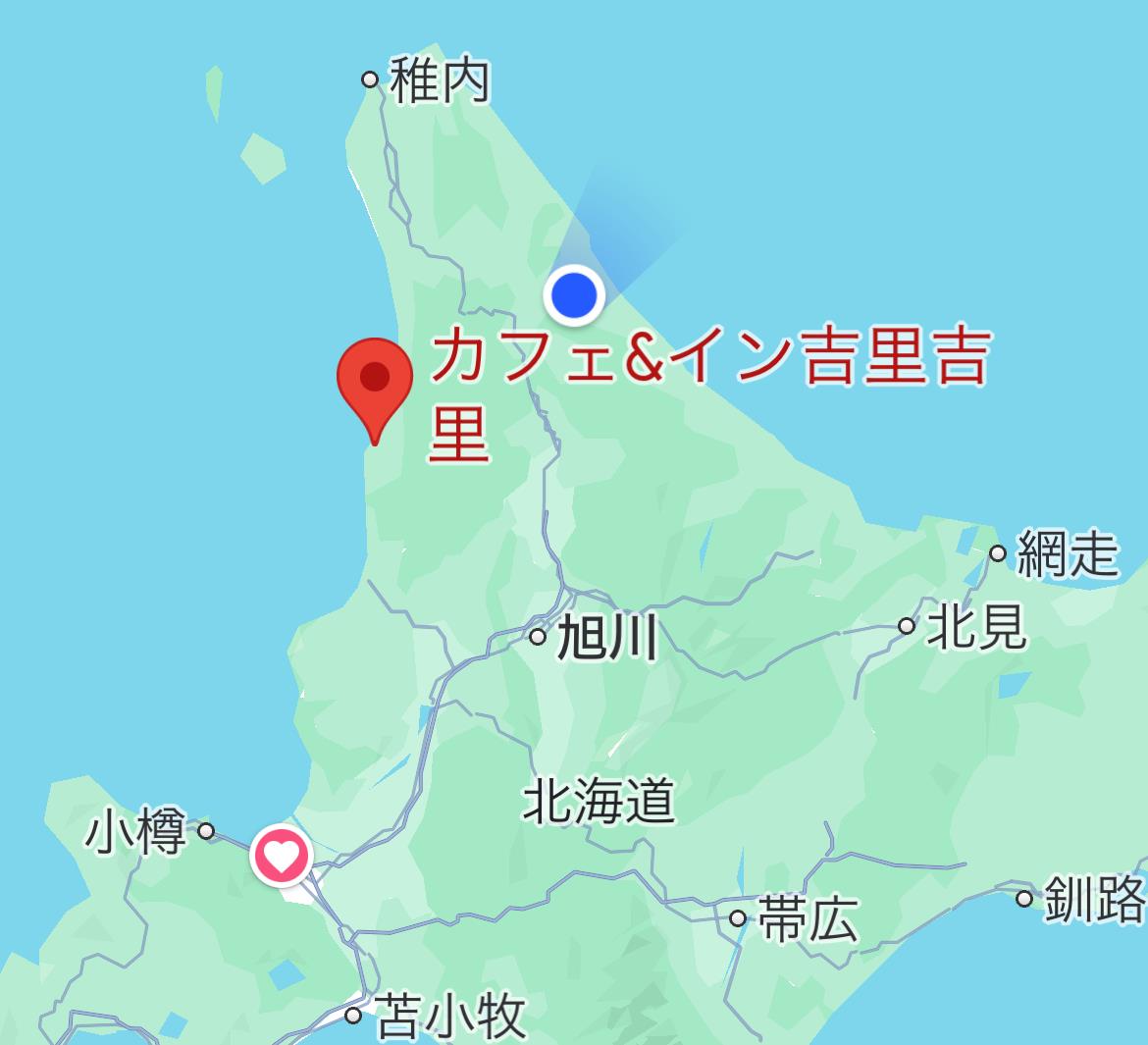Select the 稚内 city label
This screenshot has height=1045, width=1148.
click(439, 80)
